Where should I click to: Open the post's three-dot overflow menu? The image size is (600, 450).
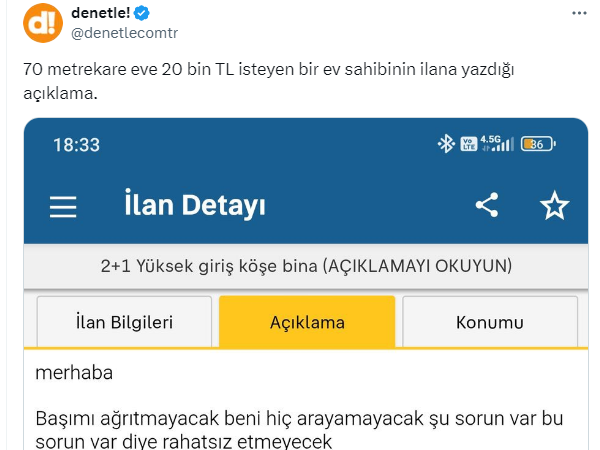point(579,16)
